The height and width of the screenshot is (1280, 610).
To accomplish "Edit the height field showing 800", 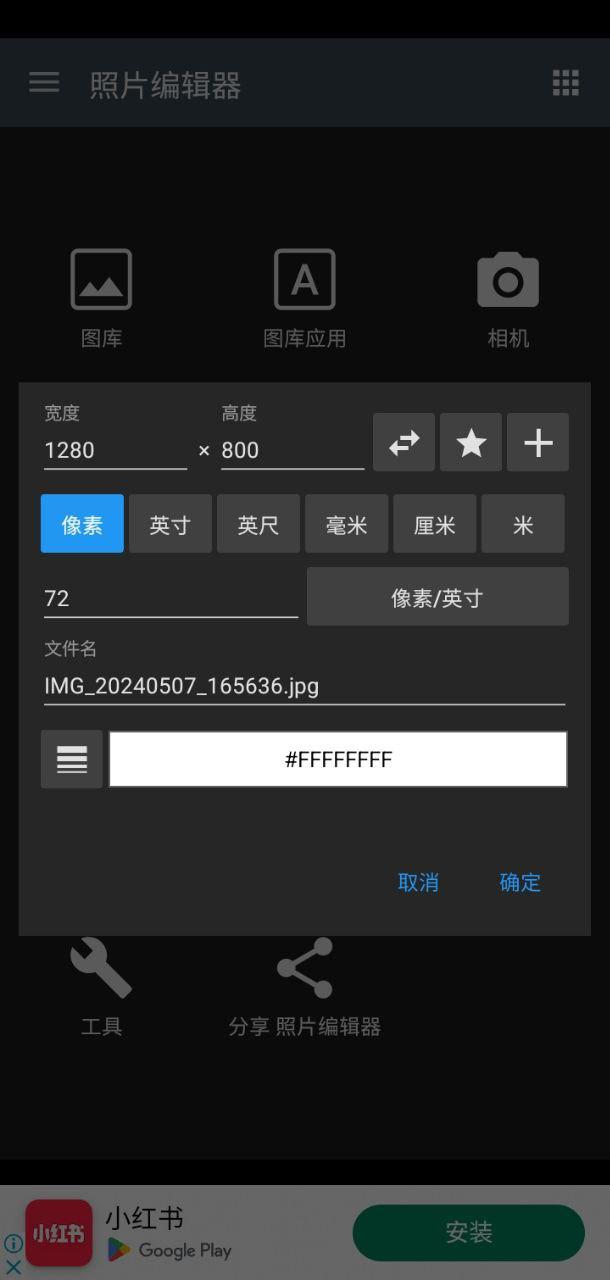I will [x=292, y=450].
